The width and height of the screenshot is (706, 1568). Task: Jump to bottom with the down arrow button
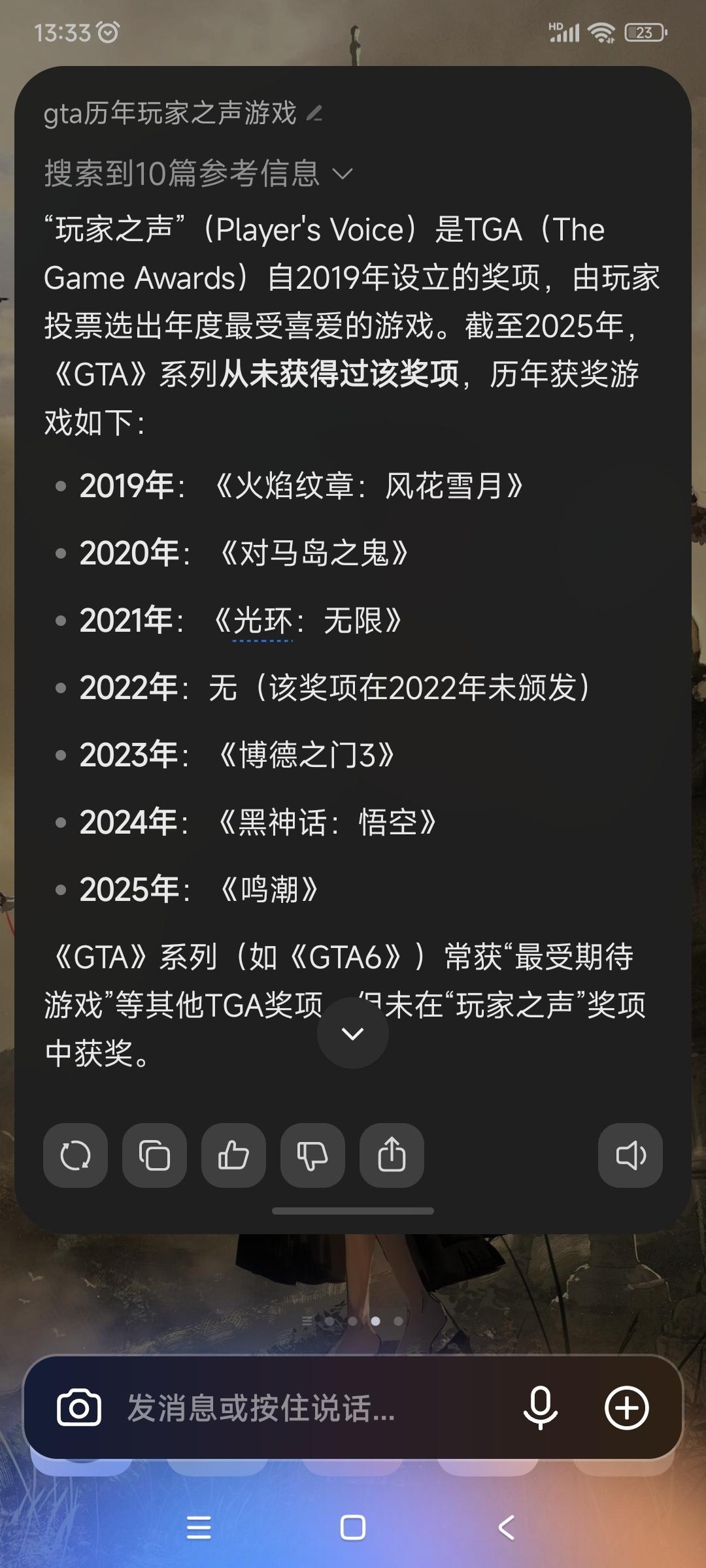point(353,1033)
